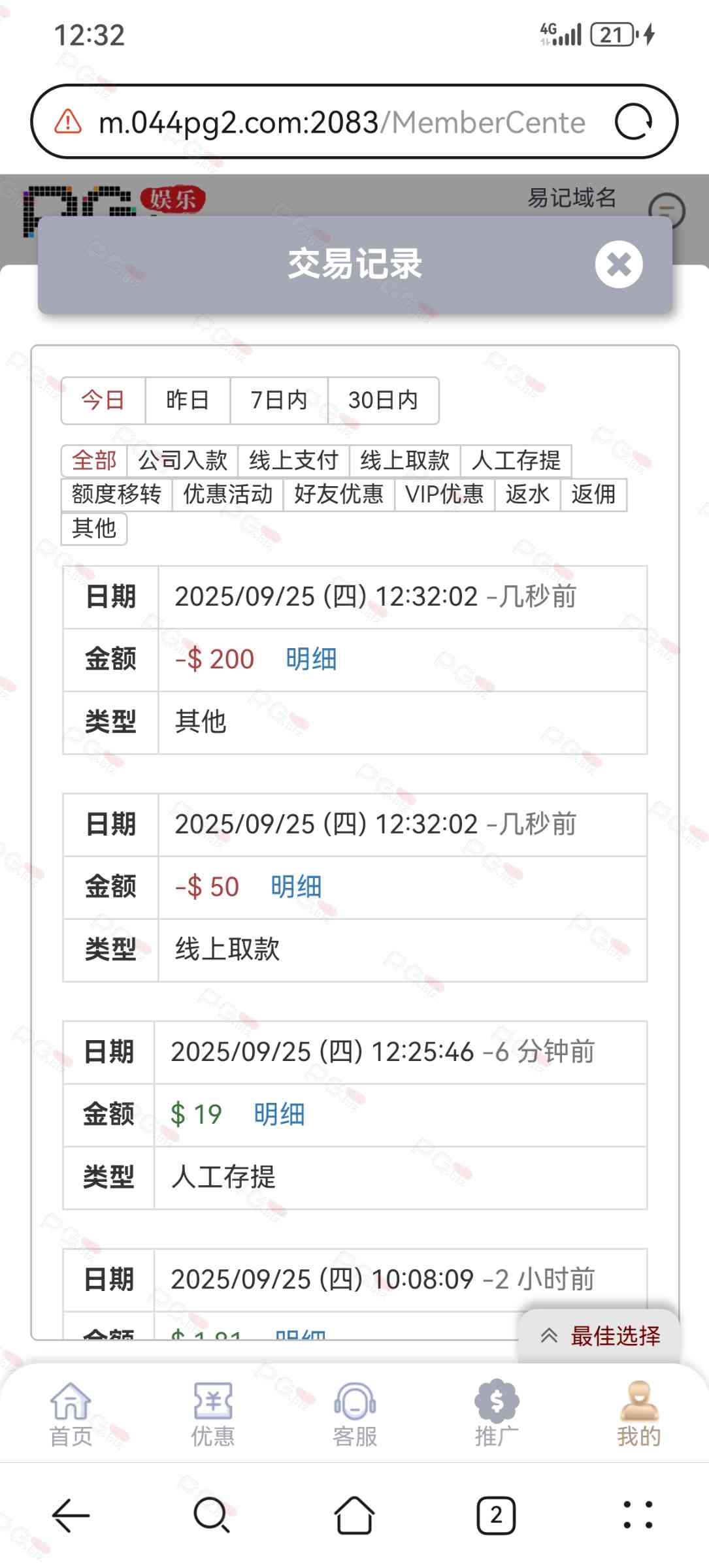Filter by VIP优惠

pyautogui.click(x=444, y=495)
